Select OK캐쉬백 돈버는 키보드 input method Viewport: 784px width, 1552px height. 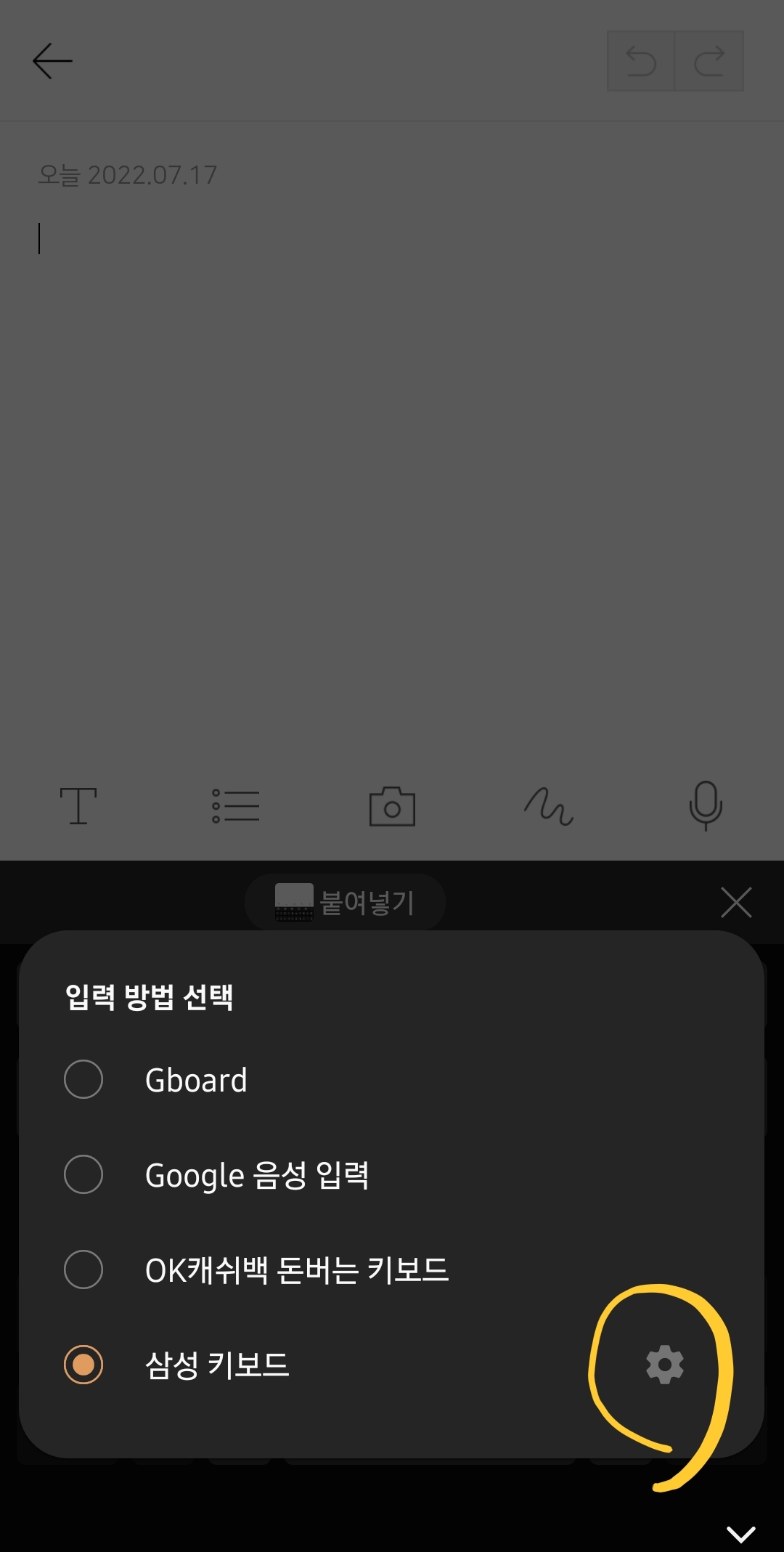point(298,1270)
